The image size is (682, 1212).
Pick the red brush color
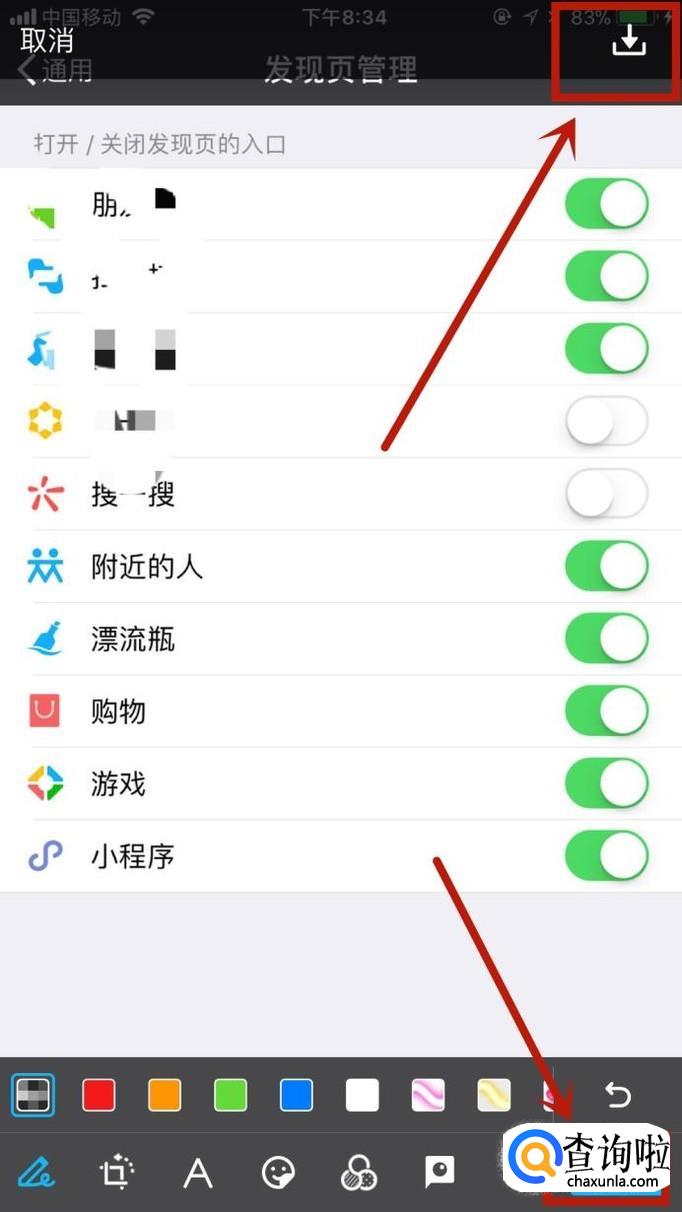point(99,1095)
